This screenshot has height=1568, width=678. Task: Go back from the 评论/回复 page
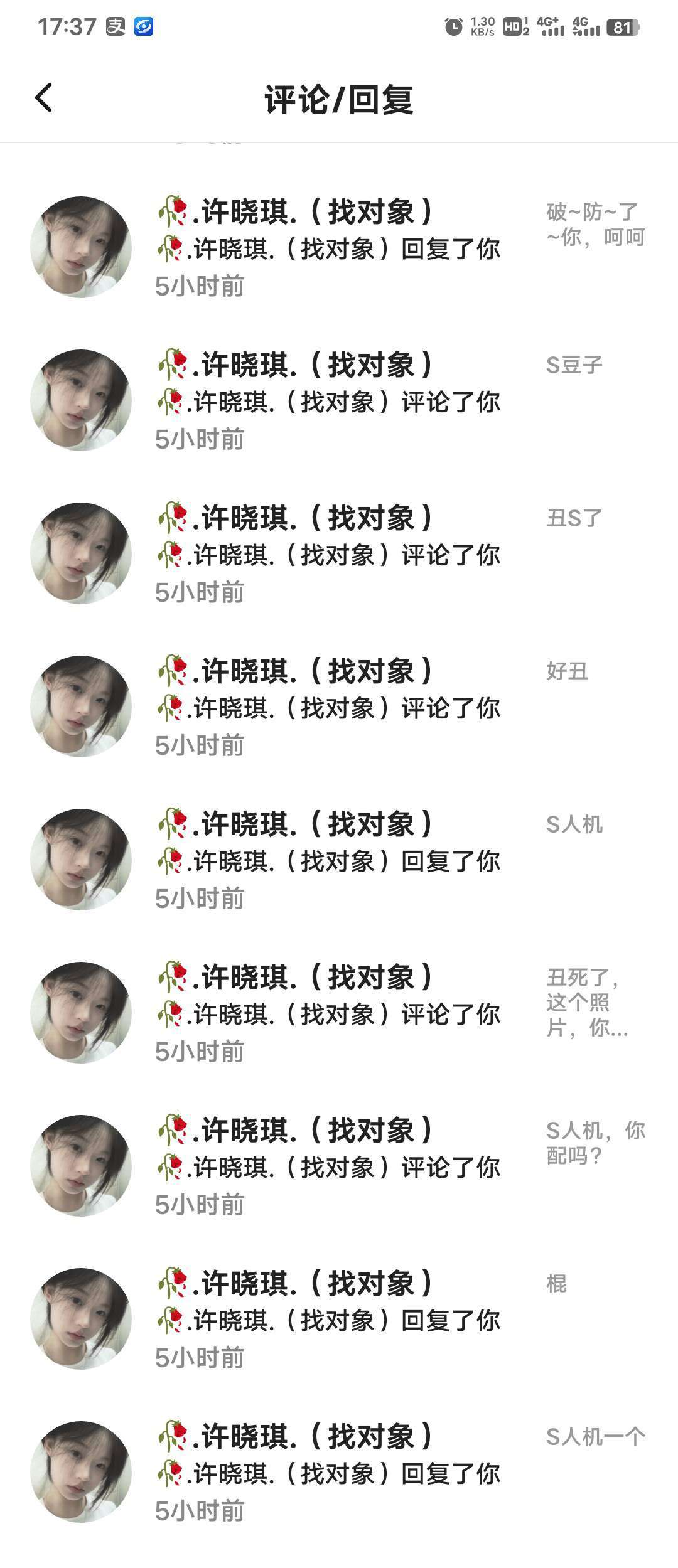click(x=44, y=98)
